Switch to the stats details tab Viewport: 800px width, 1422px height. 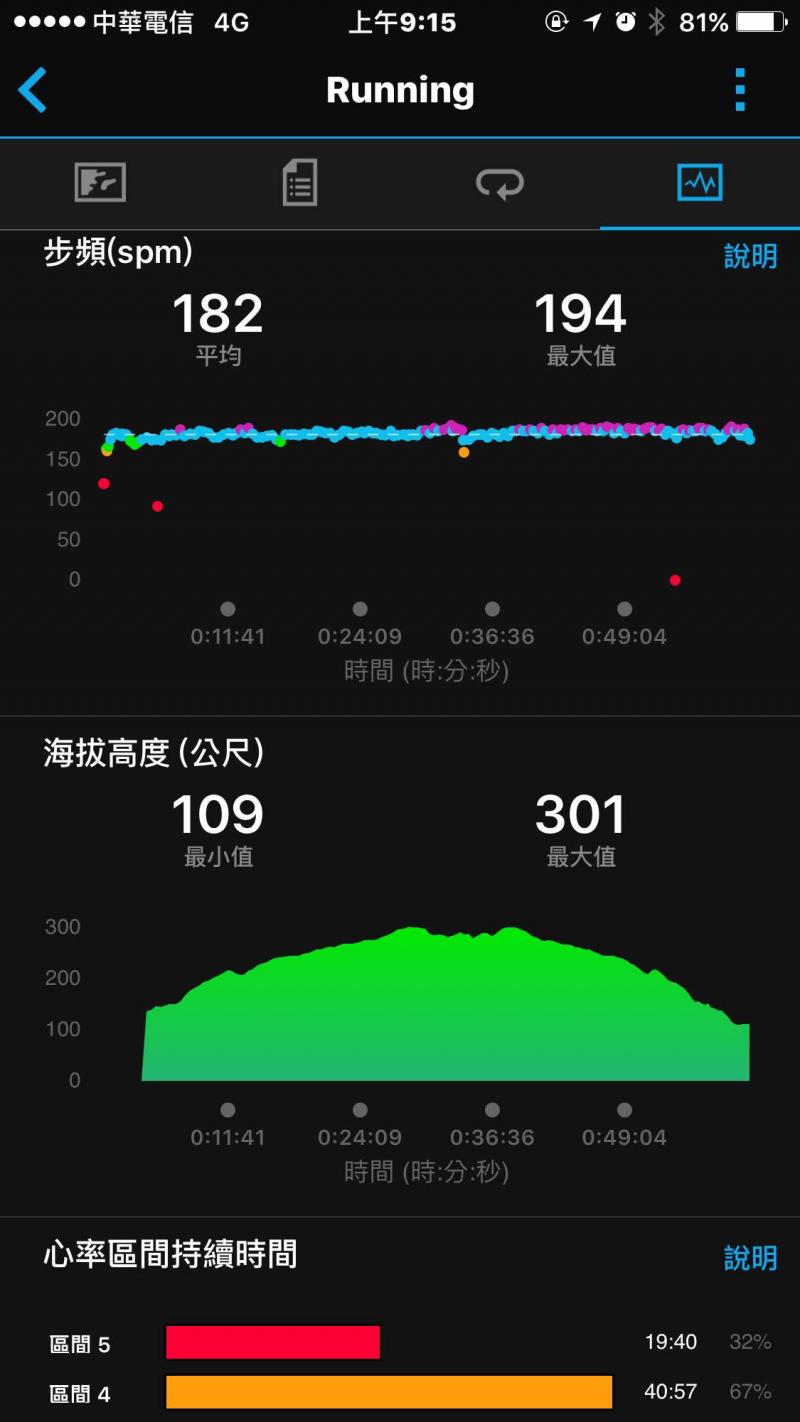pyautogui.click(x=299, y=183)
